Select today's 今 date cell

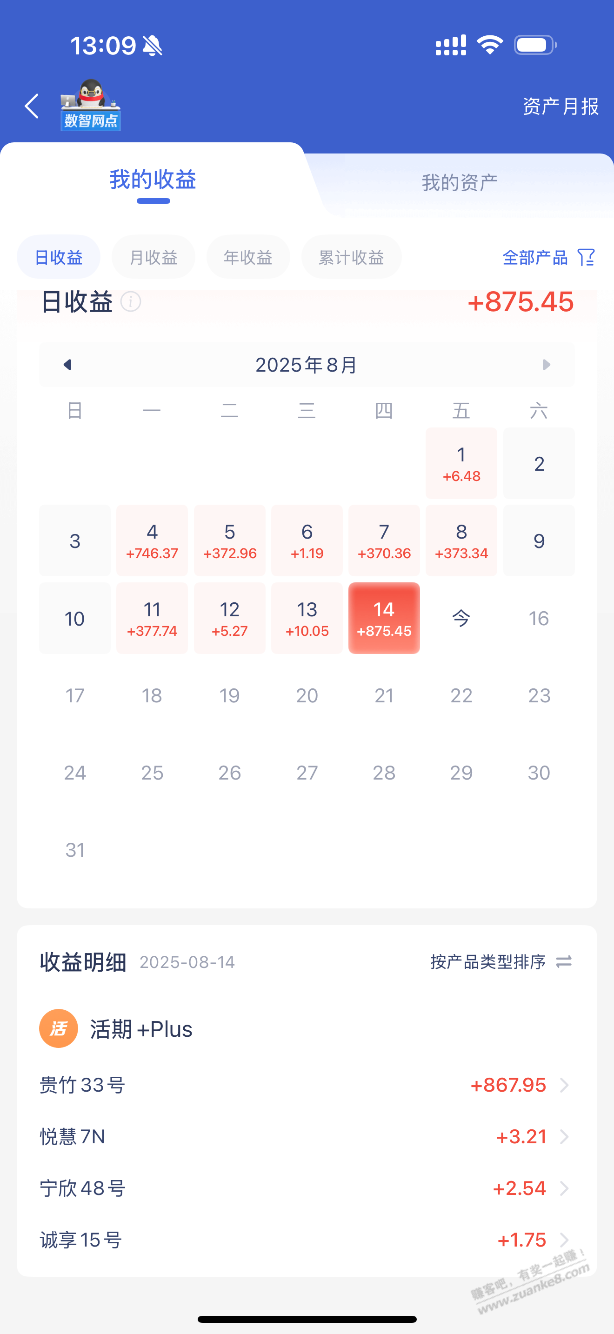[461, 618]
